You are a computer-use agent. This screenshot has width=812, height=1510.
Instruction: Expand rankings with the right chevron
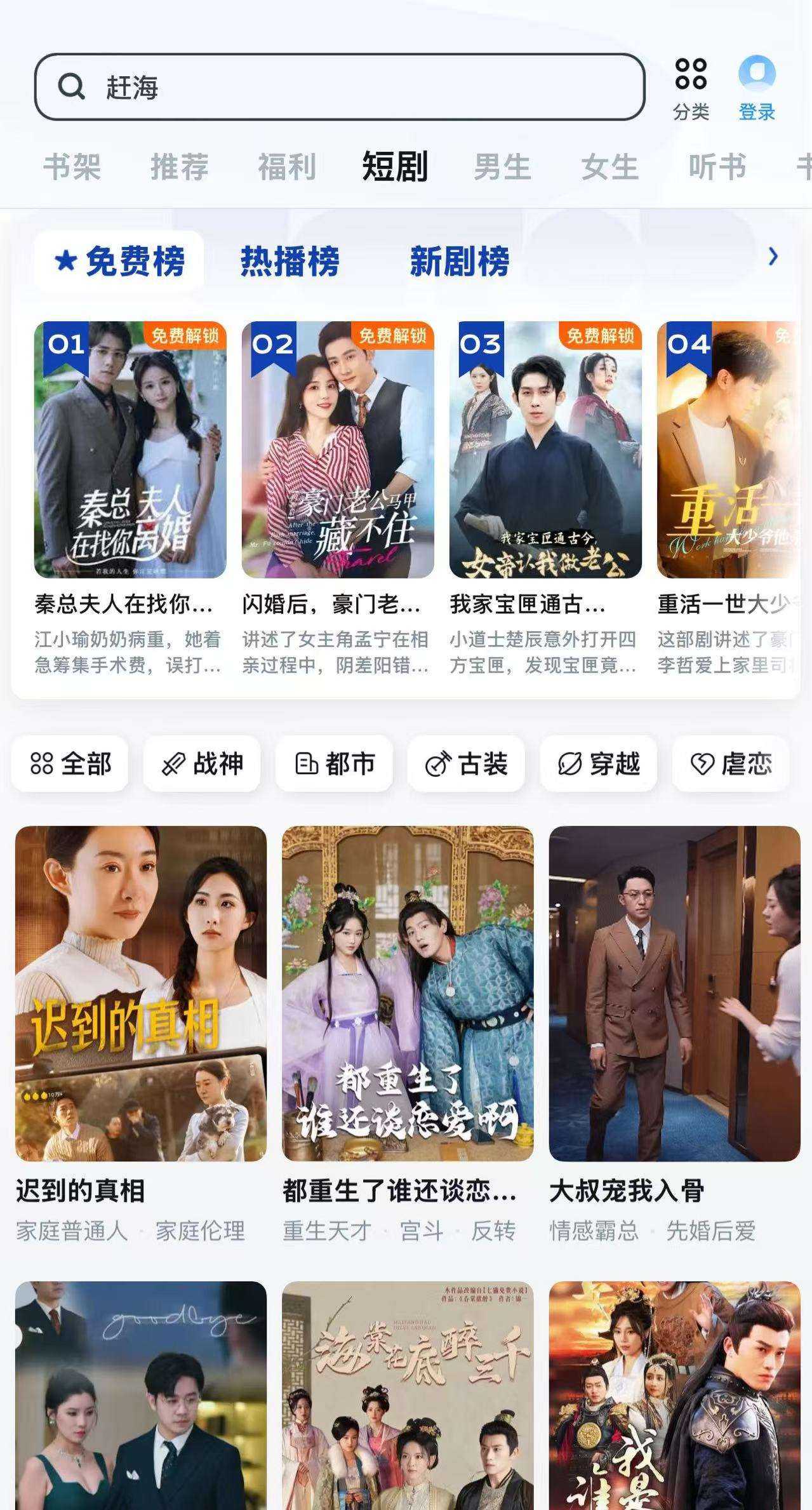pos(773,257)
